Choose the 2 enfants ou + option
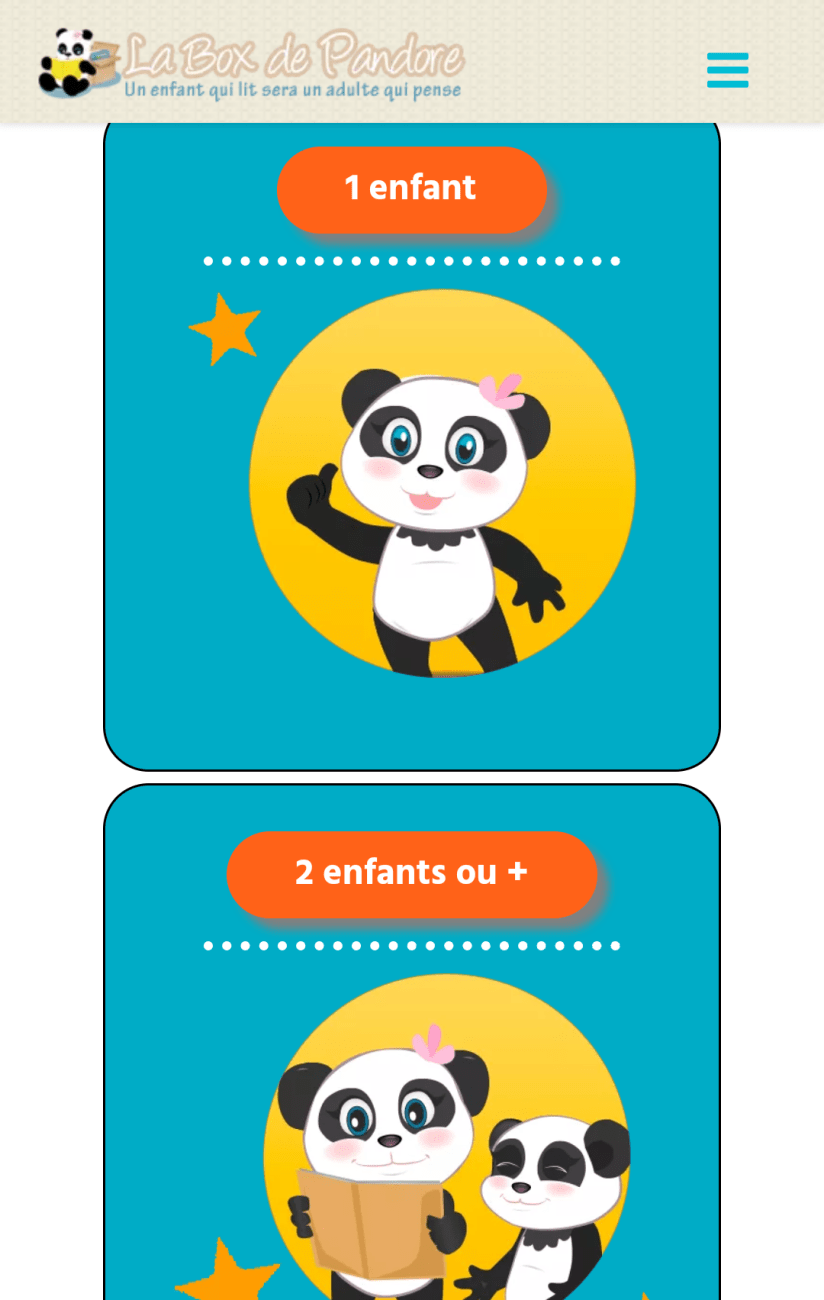Screen dimensions: 824x1300 (412, 874)
